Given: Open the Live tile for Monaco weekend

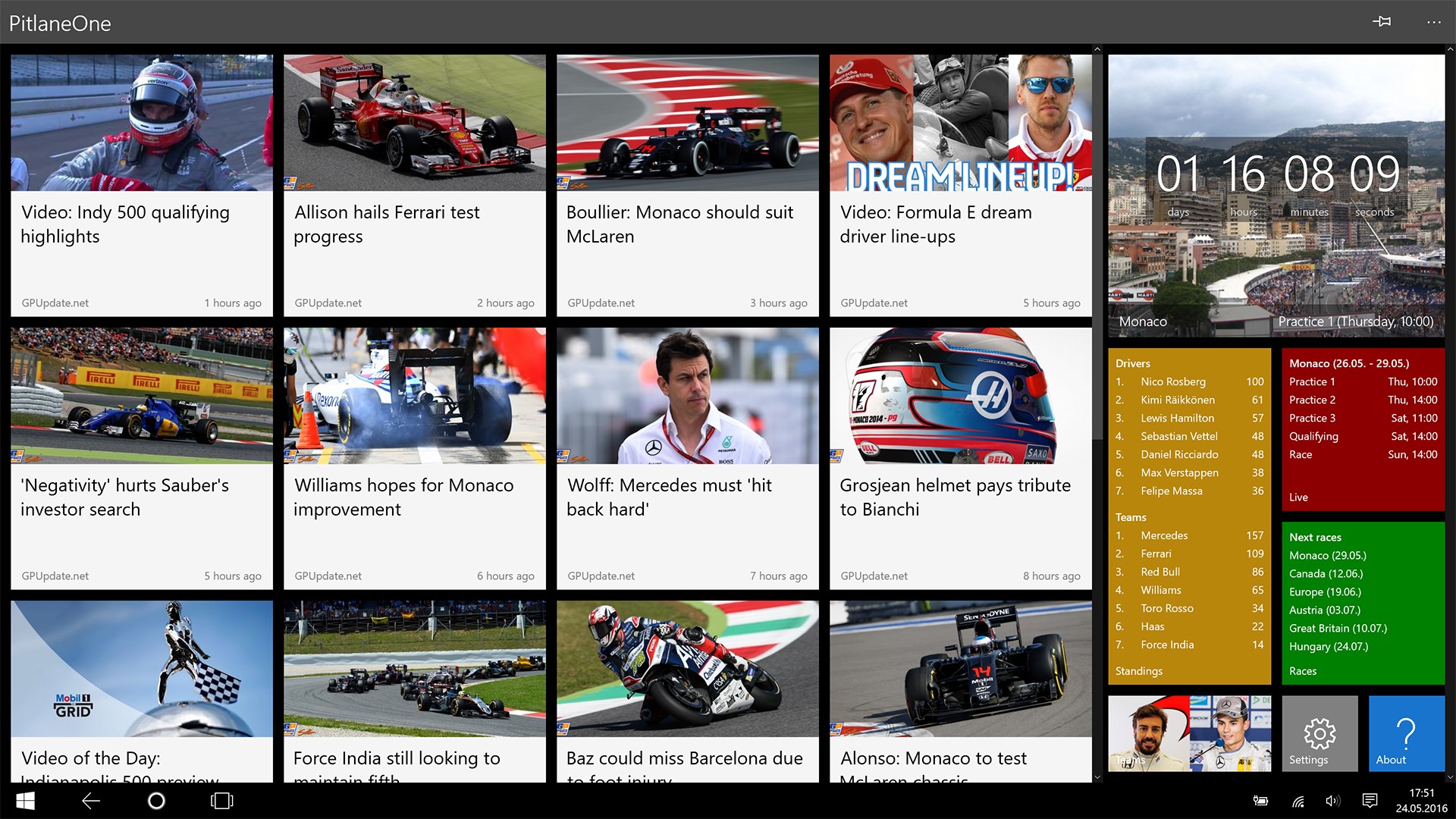Looking at the screenshot, I should tap(1363, 429).
